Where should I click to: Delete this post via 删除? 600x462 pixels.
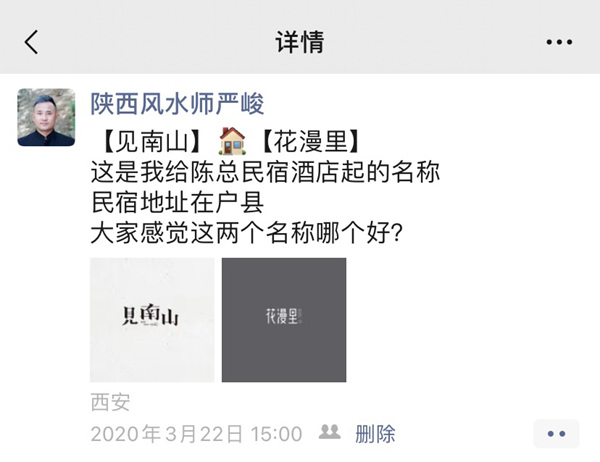click(375, 434)
